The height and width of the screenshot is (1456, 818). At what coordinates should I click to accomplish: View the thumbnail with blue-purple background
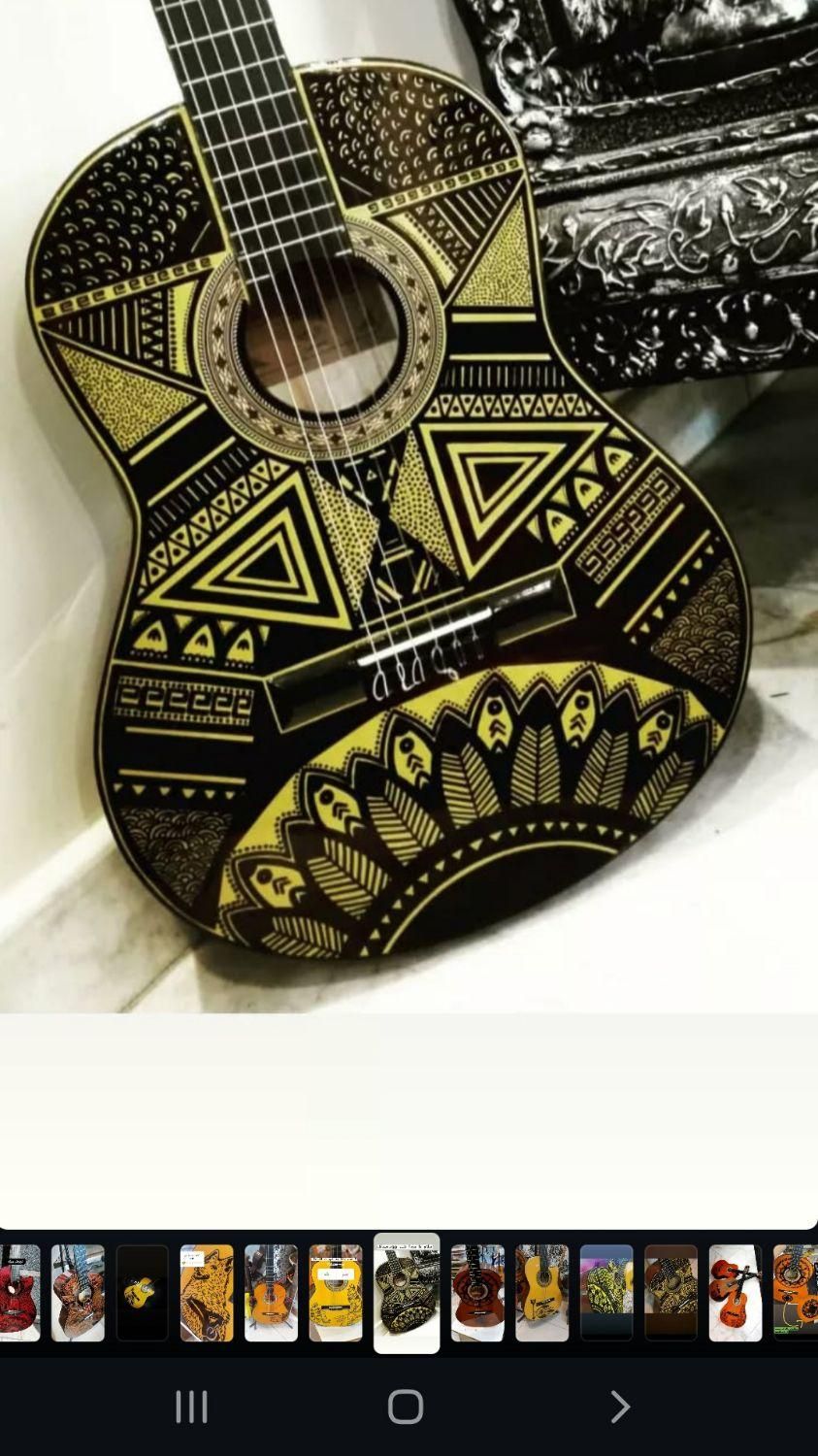(x=606, y=1293)
